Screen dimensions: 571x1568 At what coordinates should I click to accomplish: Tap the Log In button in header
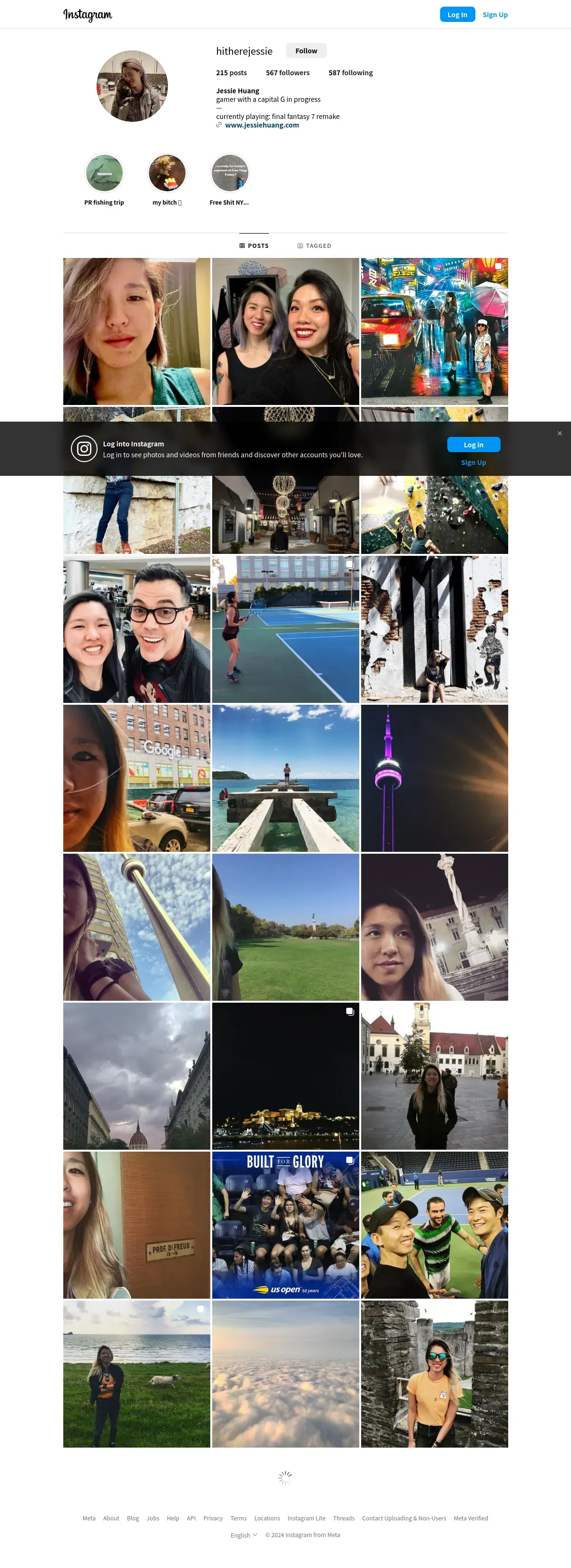[x=456, y=15]
